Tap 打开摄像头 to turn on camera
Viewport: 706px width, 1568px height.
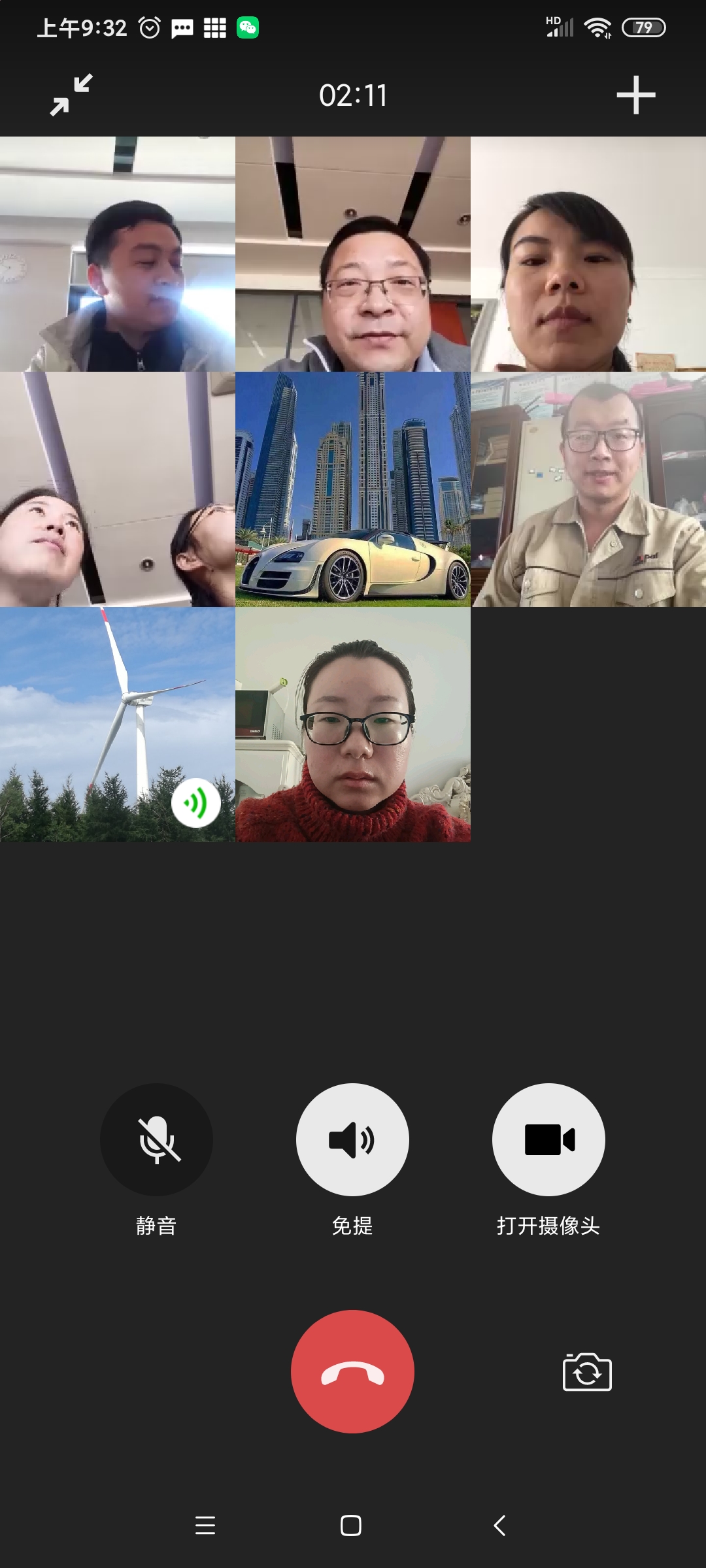pos(548,1139)
